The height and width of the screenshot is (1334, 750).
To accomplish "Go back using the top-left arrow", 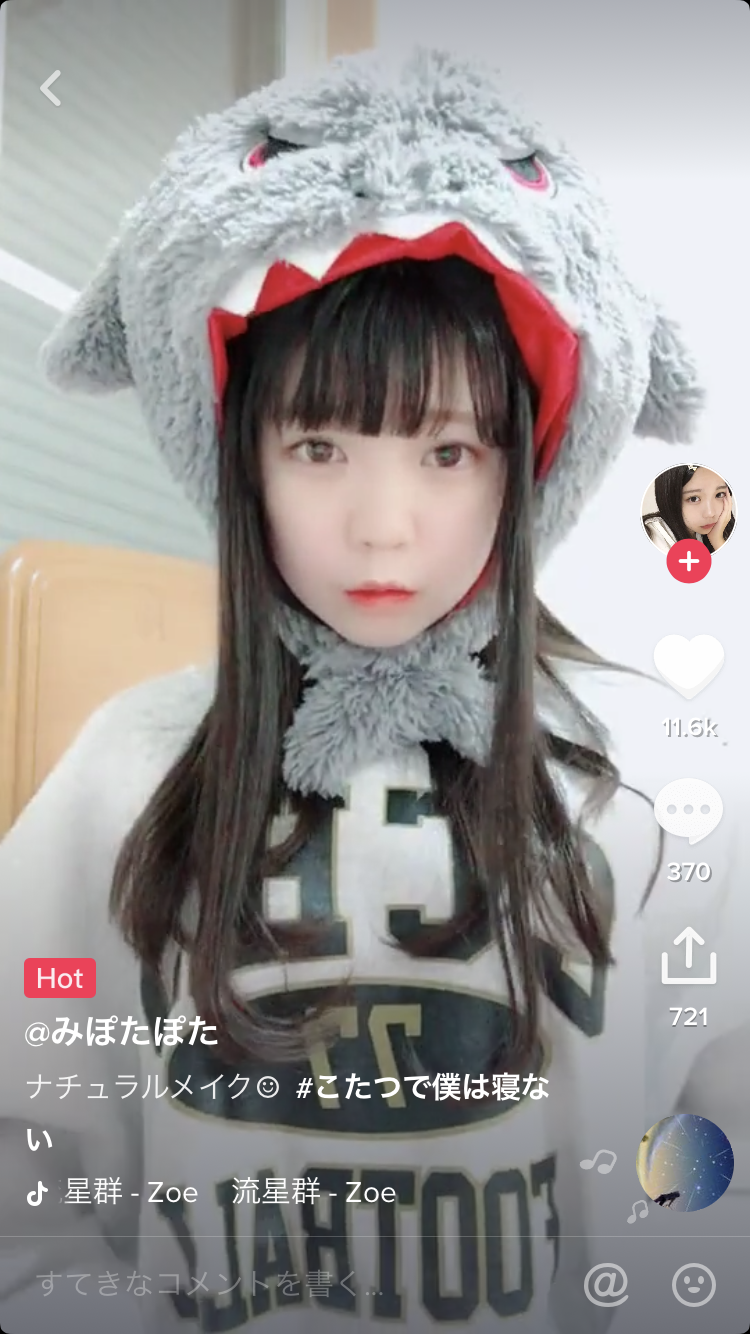I will tap(50, 88).
